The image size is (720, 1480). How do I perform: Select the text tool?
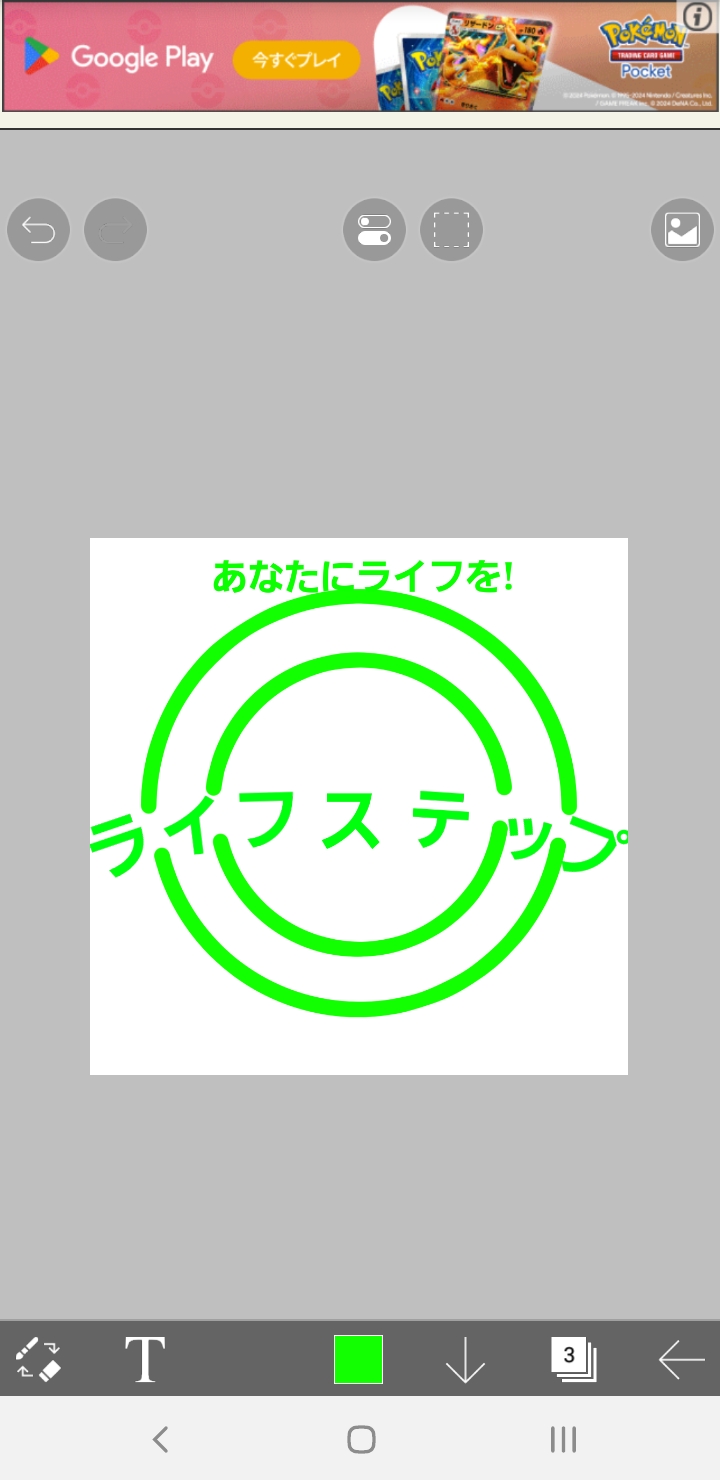click(x=145, y=1360)
